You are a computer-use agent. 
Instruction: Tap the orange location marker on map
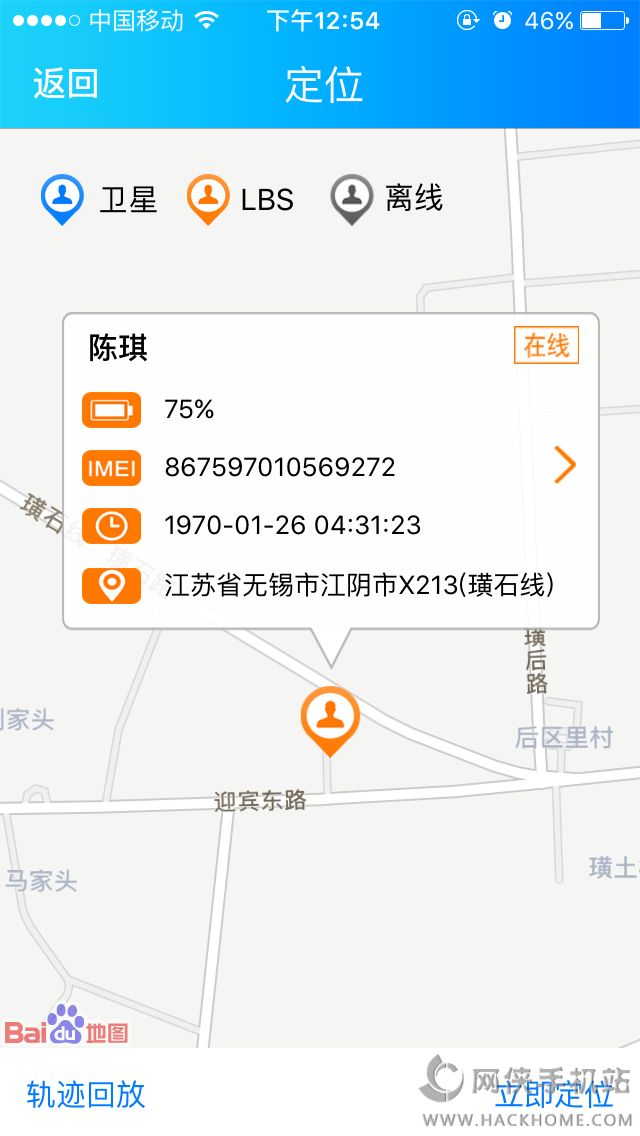click(329, 718)
